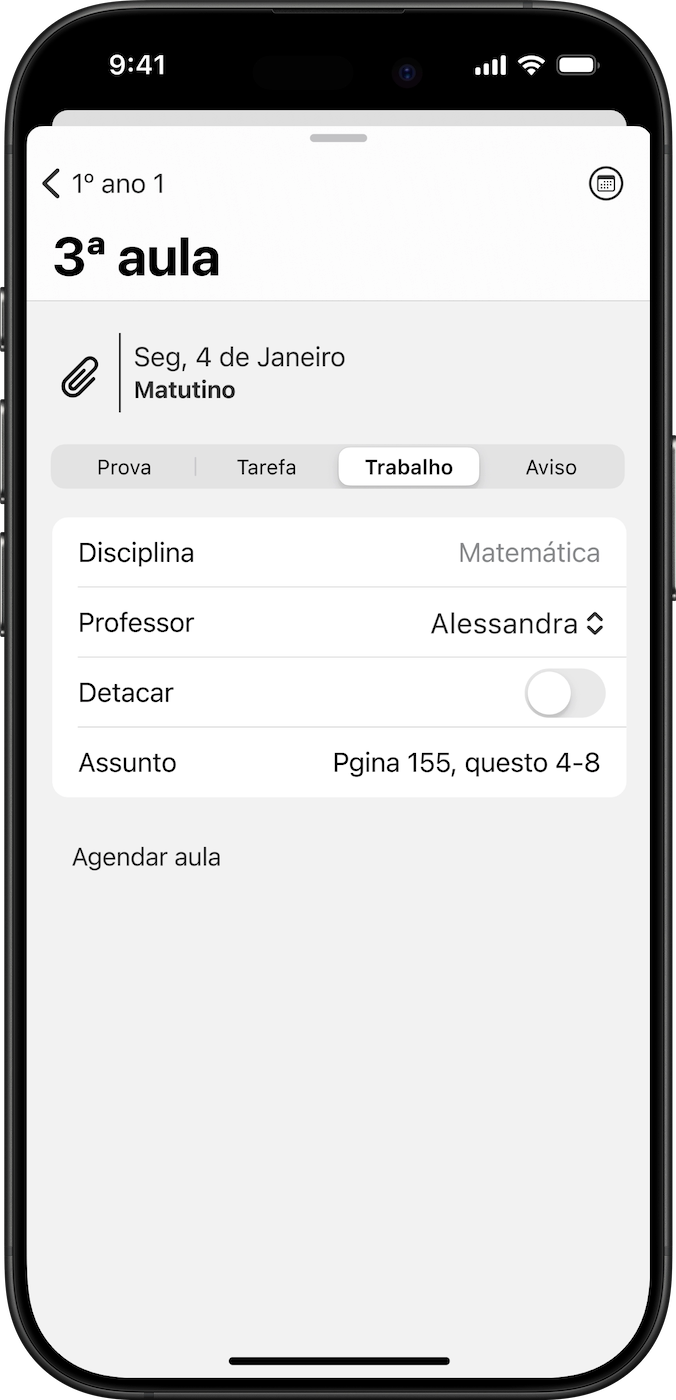Switch to the Prova segment

(x=124, y=467)
